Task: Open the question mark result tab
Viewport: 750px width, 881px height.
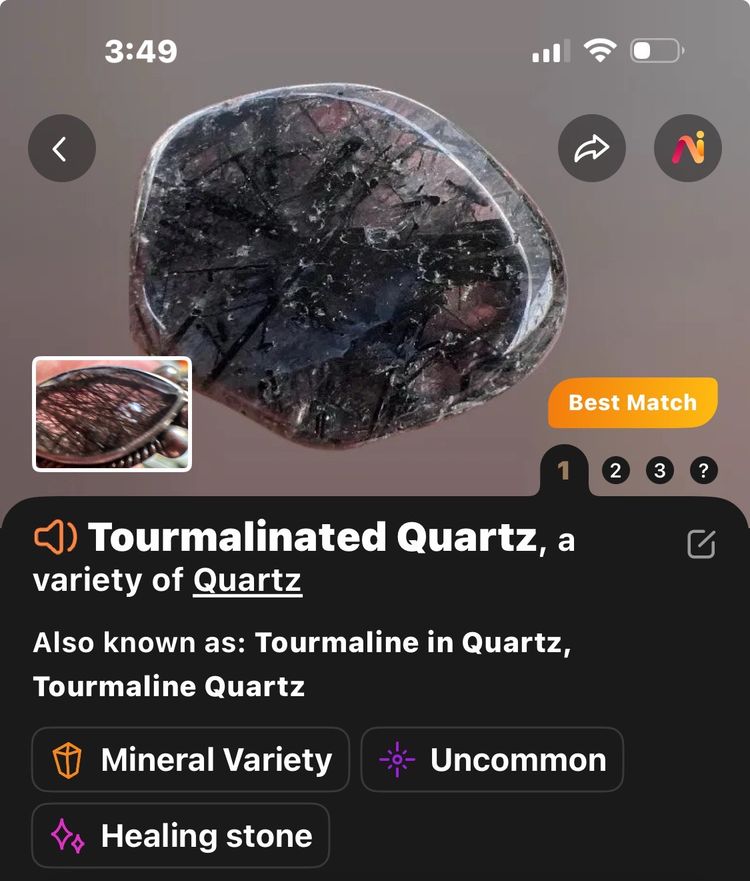Action: (x=704, y=470)
